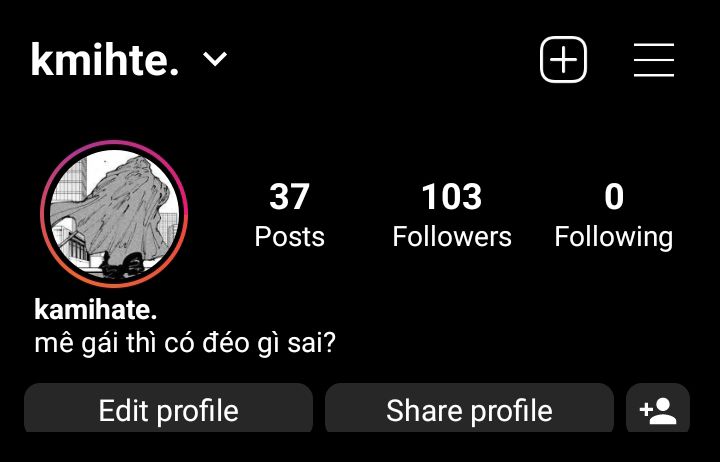Open the account switcher next to kmihte.
This screenshot has width=720, height=462.
[215, 60]
